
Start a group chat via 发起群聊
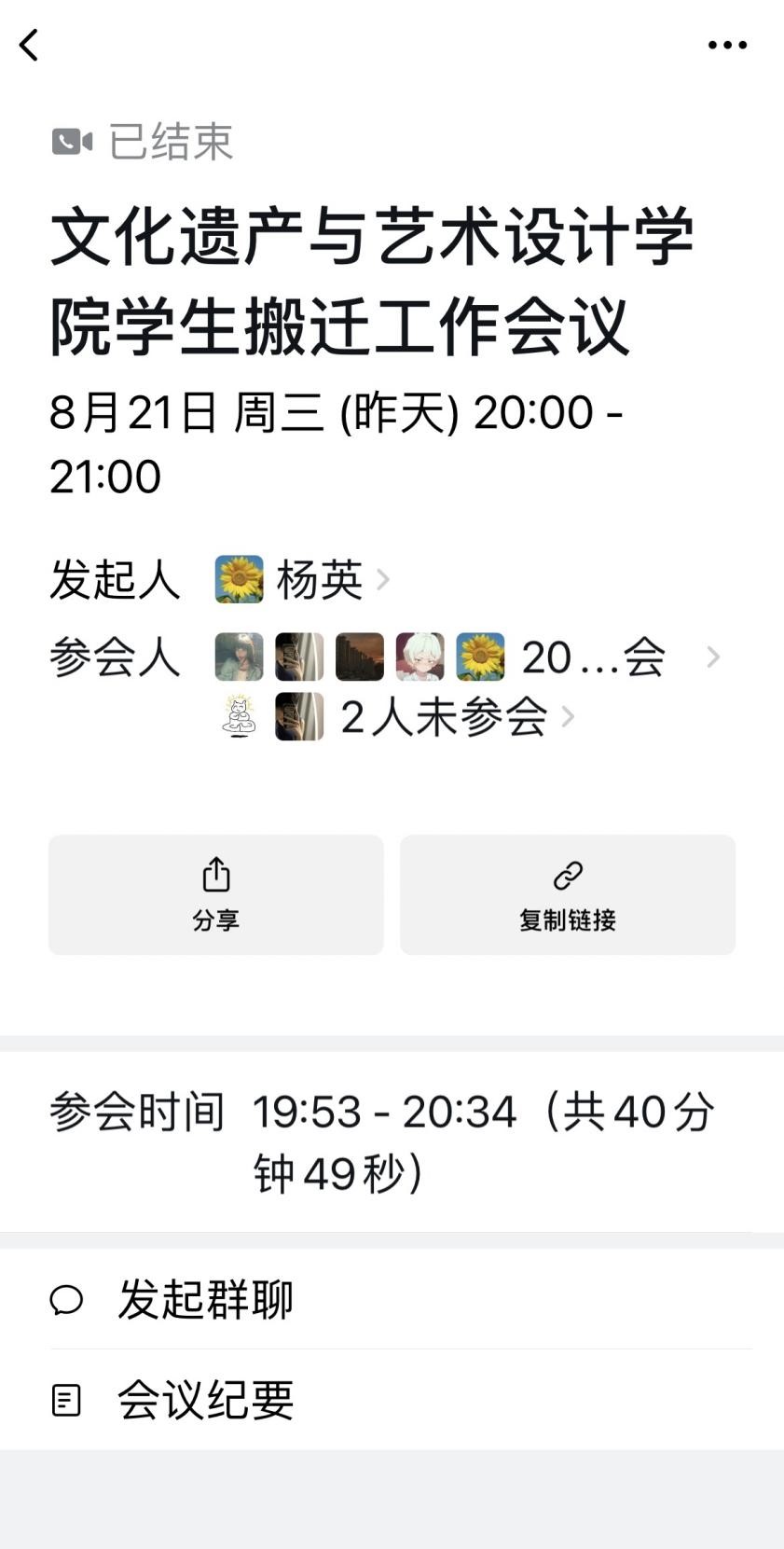pos(205,1299)
